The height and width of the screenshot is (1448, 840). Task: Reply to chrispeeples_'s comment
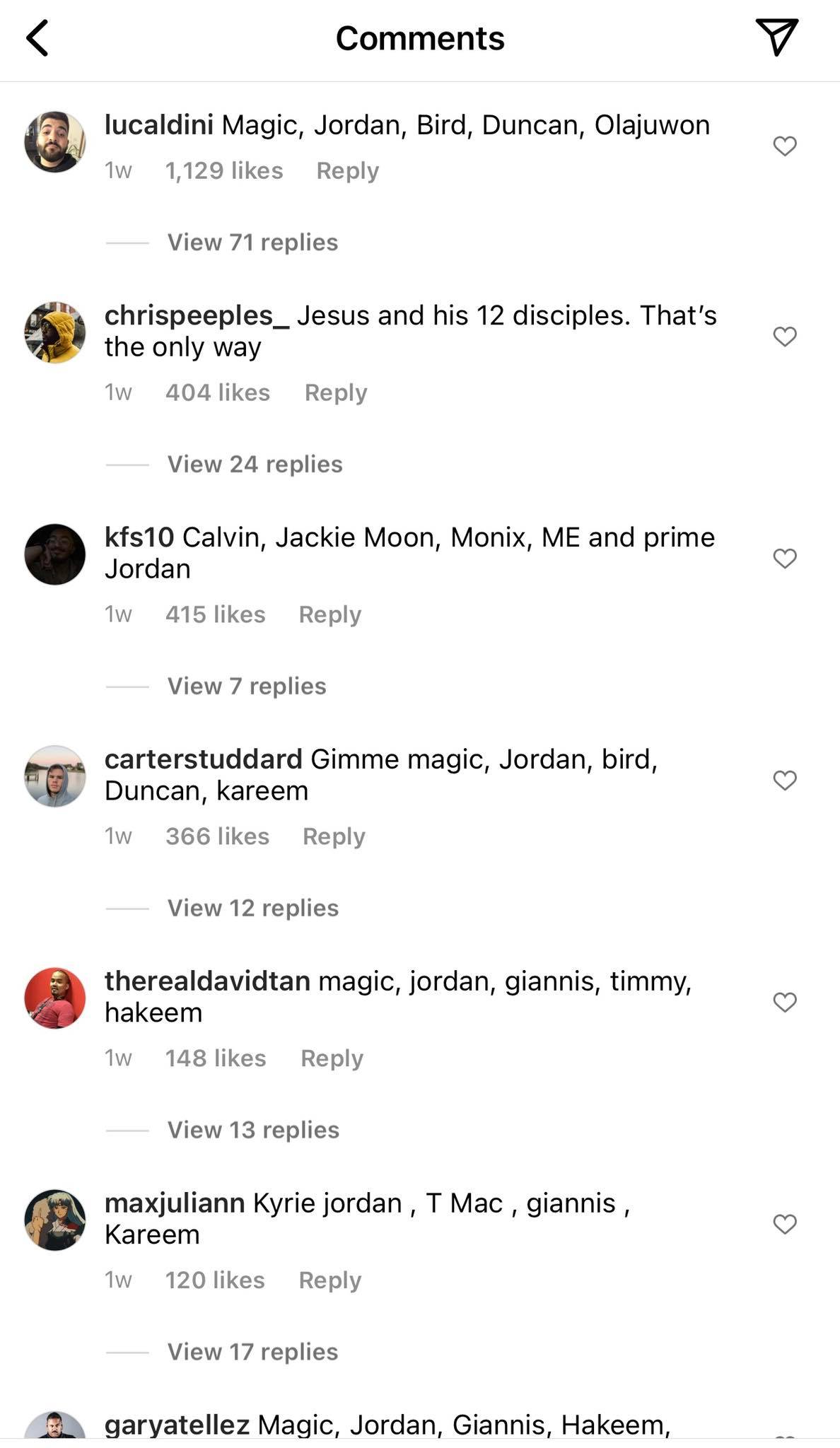click(x=336, y=392)
